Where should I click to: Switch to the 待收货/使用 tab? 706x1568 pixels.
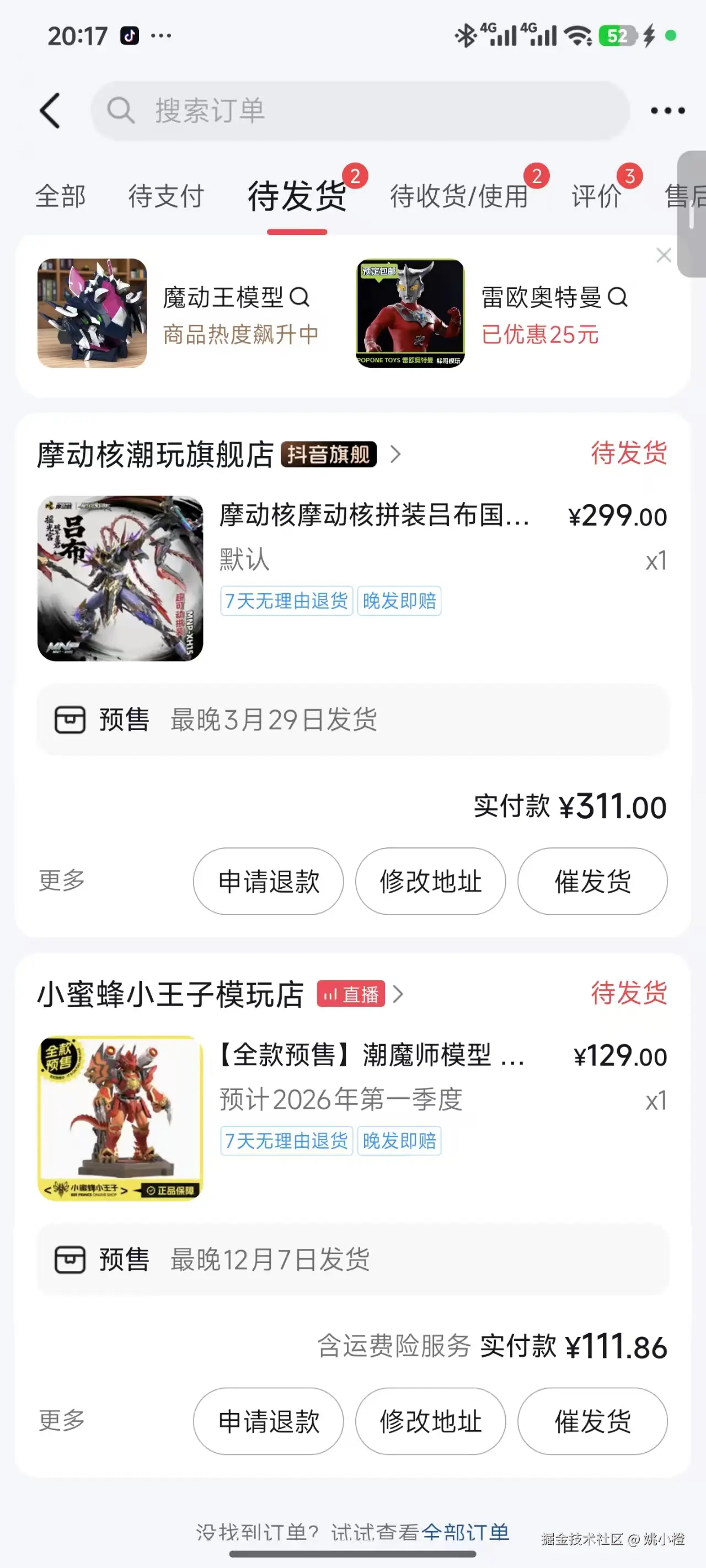pyautogui.click(x=459, y=196)
